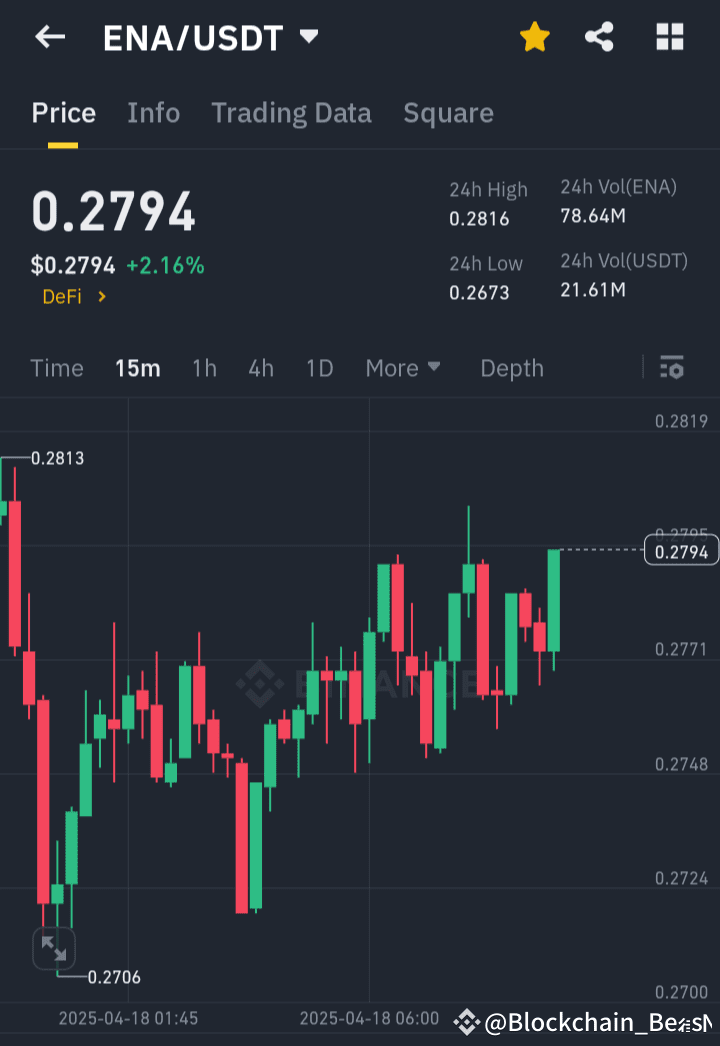Open the ENA/USDT pair selector dropdown
720x1046 pixels.
pos(190,37)
